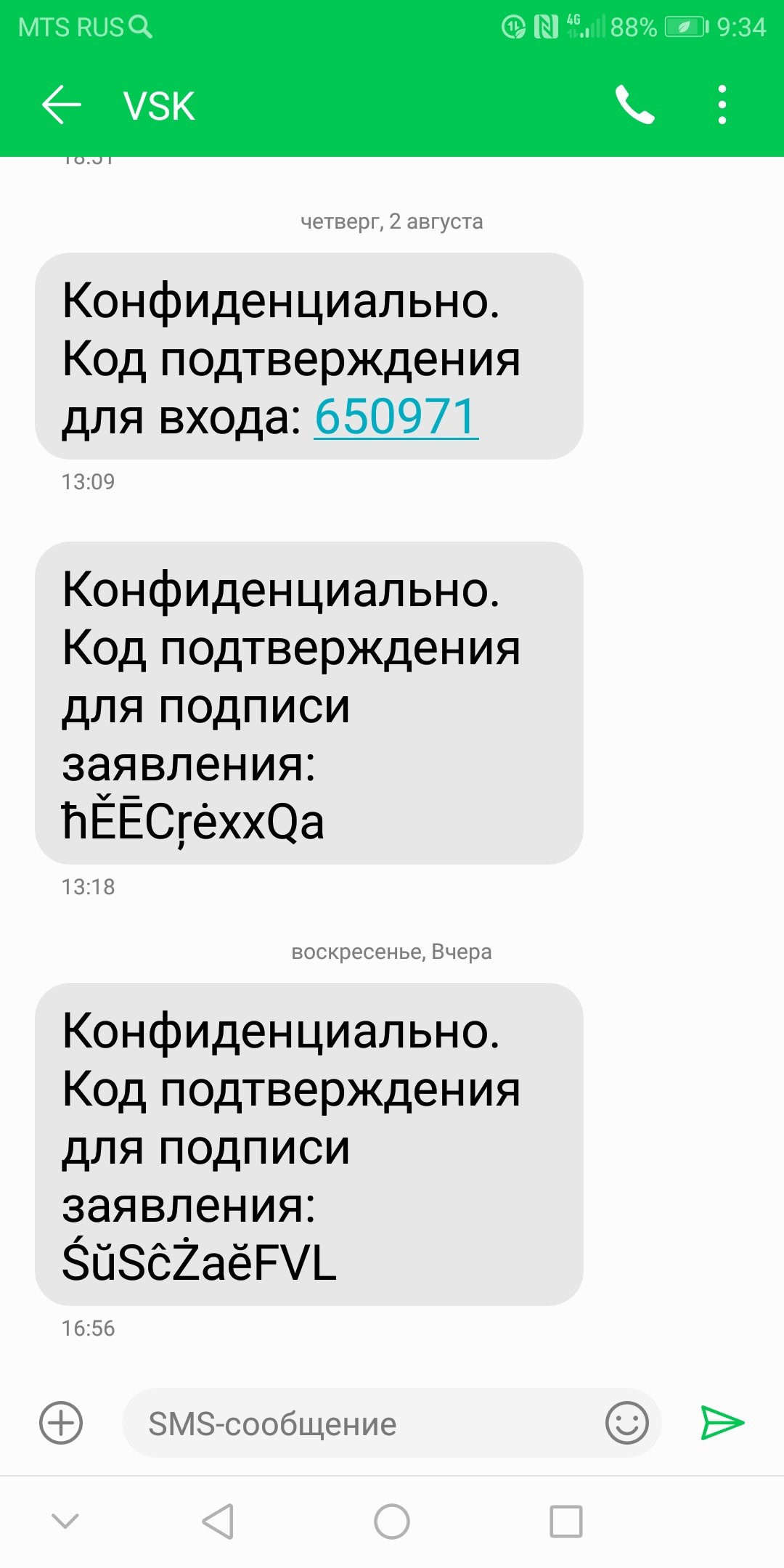Open the emoji picker

pos(627,1423)
